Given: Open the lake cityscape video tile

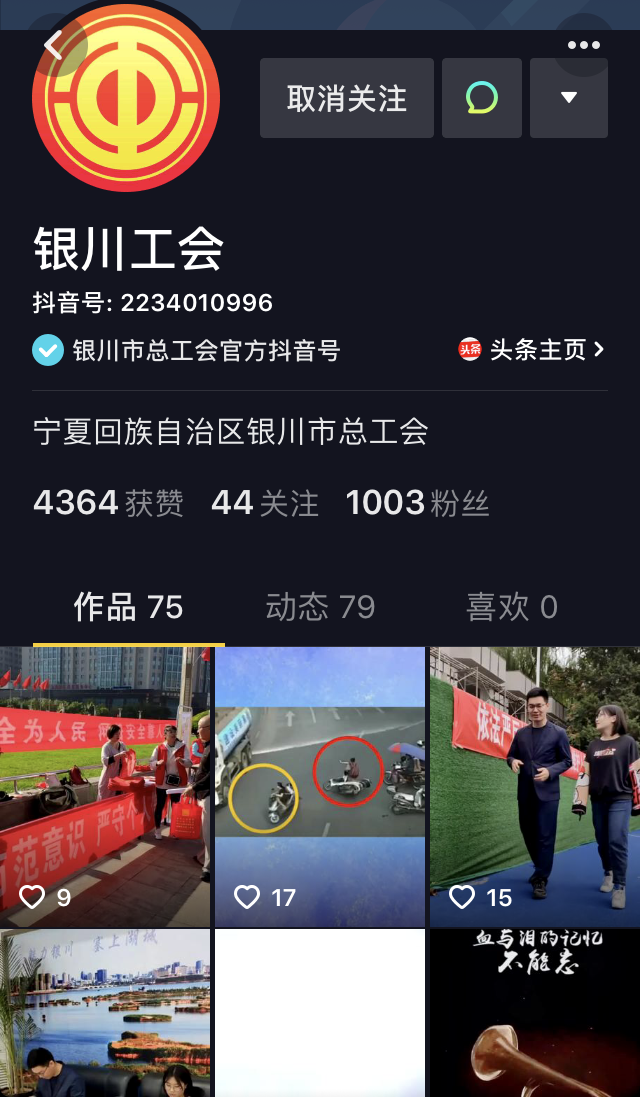Looking at the screenshot, I should click(x=105, y=1013).
